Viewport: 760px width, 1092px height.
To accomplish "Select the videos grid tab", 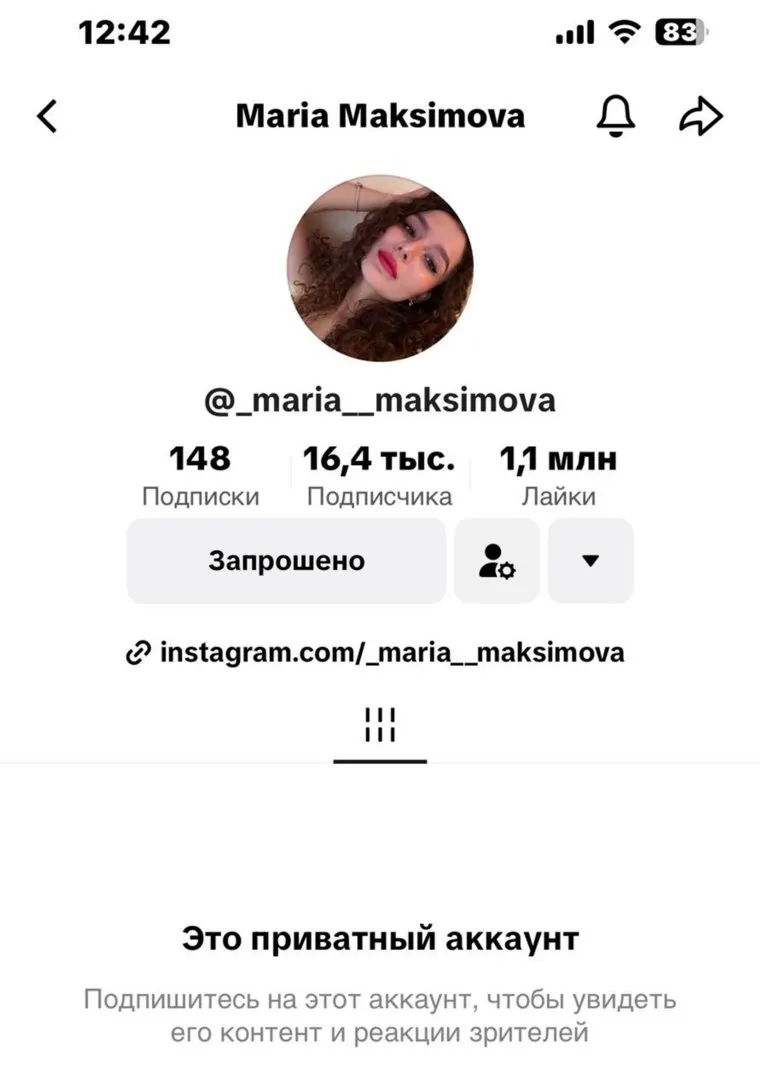I will coord(380,725).
